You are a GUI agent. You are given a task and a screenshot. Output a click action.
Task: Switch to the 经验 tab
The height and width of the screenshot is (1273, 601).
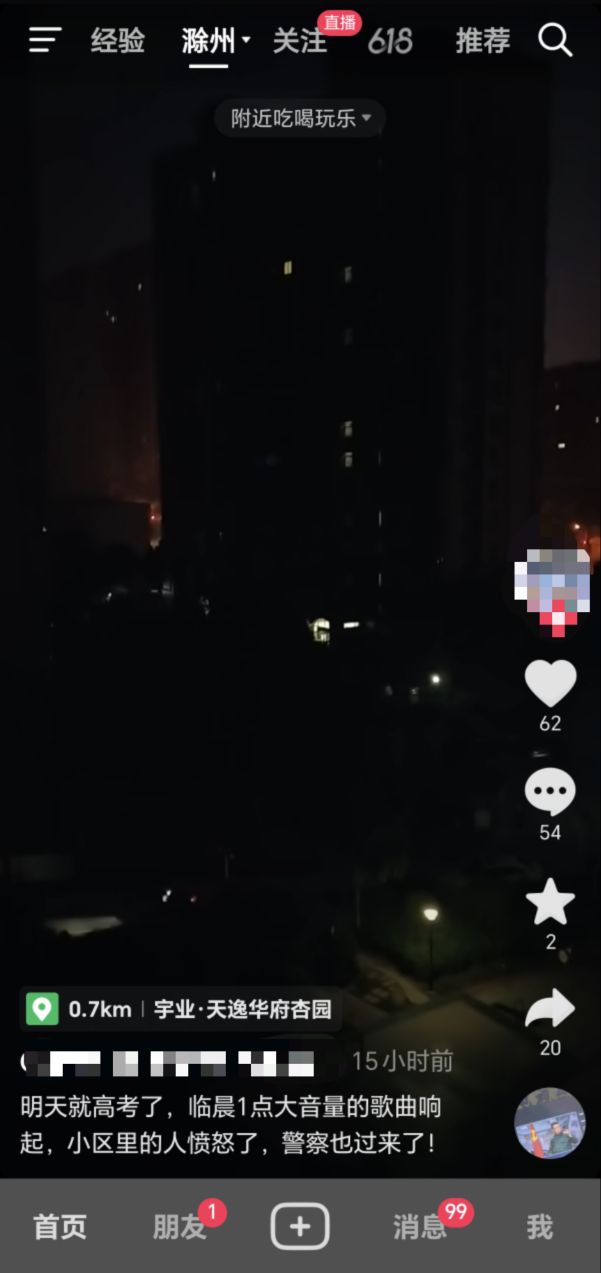point(118,40)
